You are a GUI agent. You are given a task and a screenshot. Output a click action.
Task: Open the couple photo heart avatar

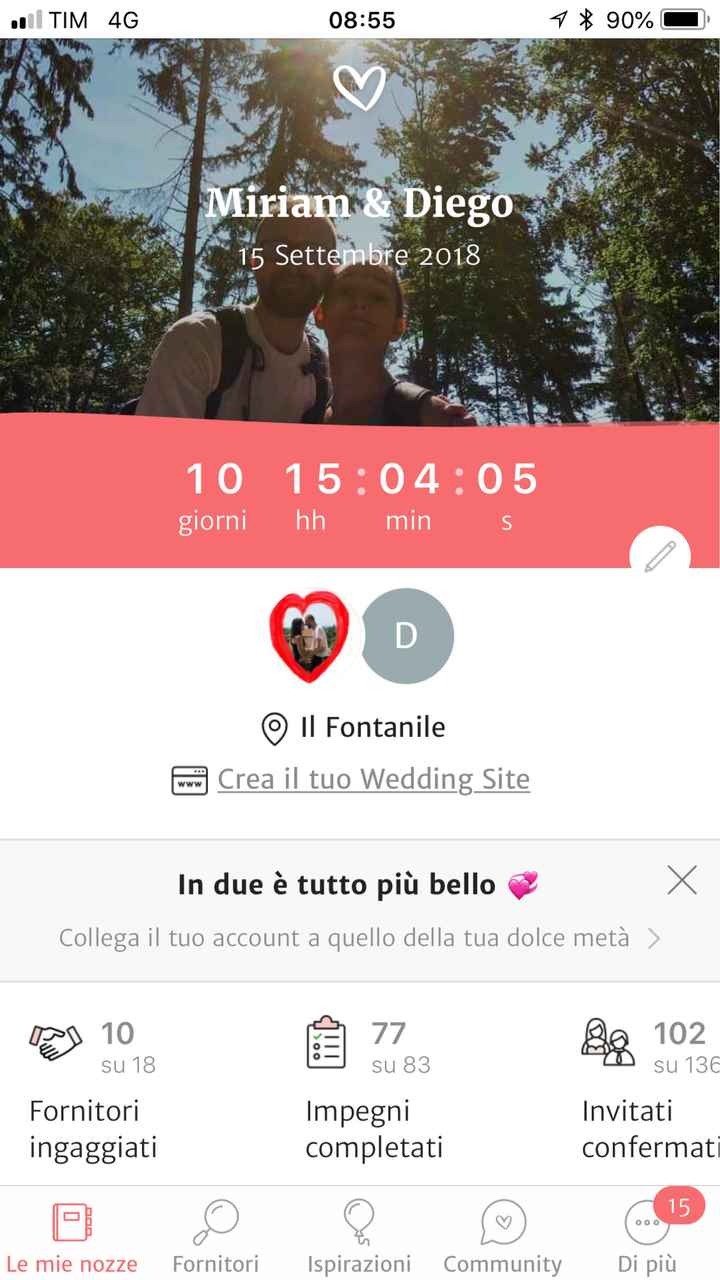click(x=309, y=636)
